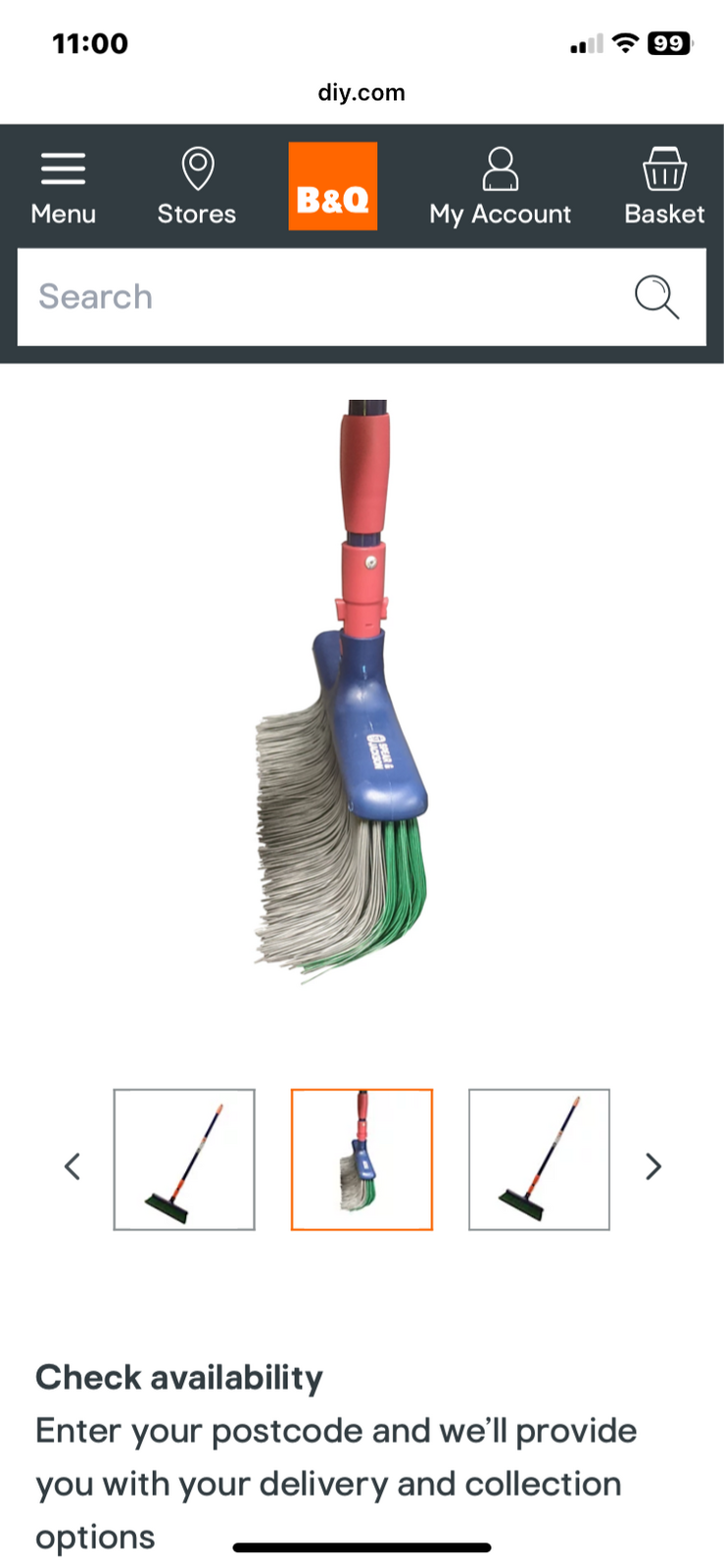Open the Menu drawer
Image resolution: width=724 pixels, height=1568 pixels.
pos(63,187)
